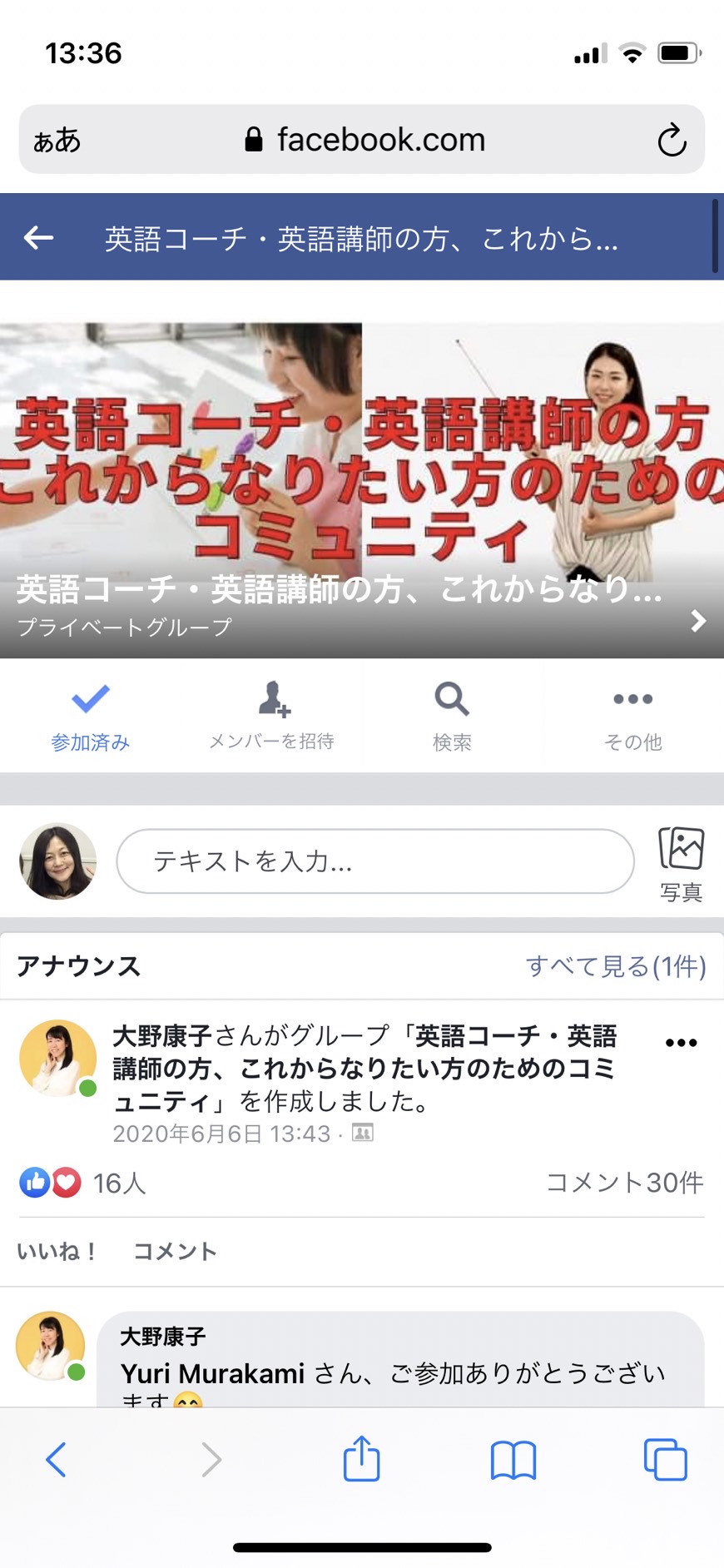724x1568 pixels.
Task: Open the コメント30件 comments list
Action: [x=624, y=1182]
